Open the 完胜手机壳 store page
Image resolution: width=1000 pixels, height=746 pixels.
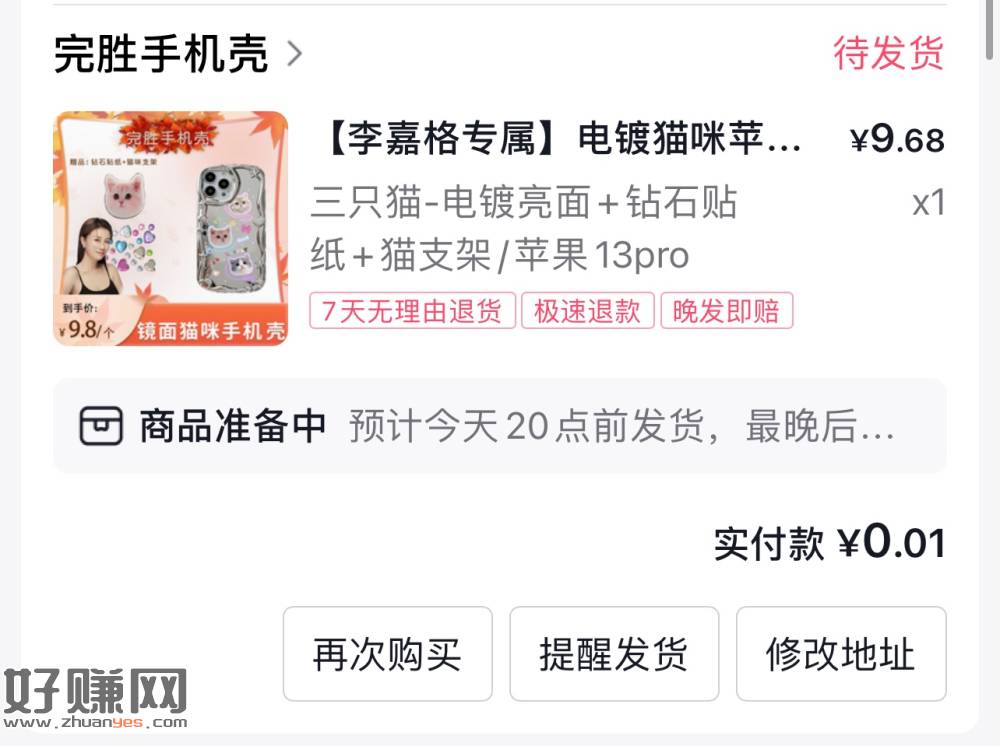pyautogui.click(x=177, y=54)
